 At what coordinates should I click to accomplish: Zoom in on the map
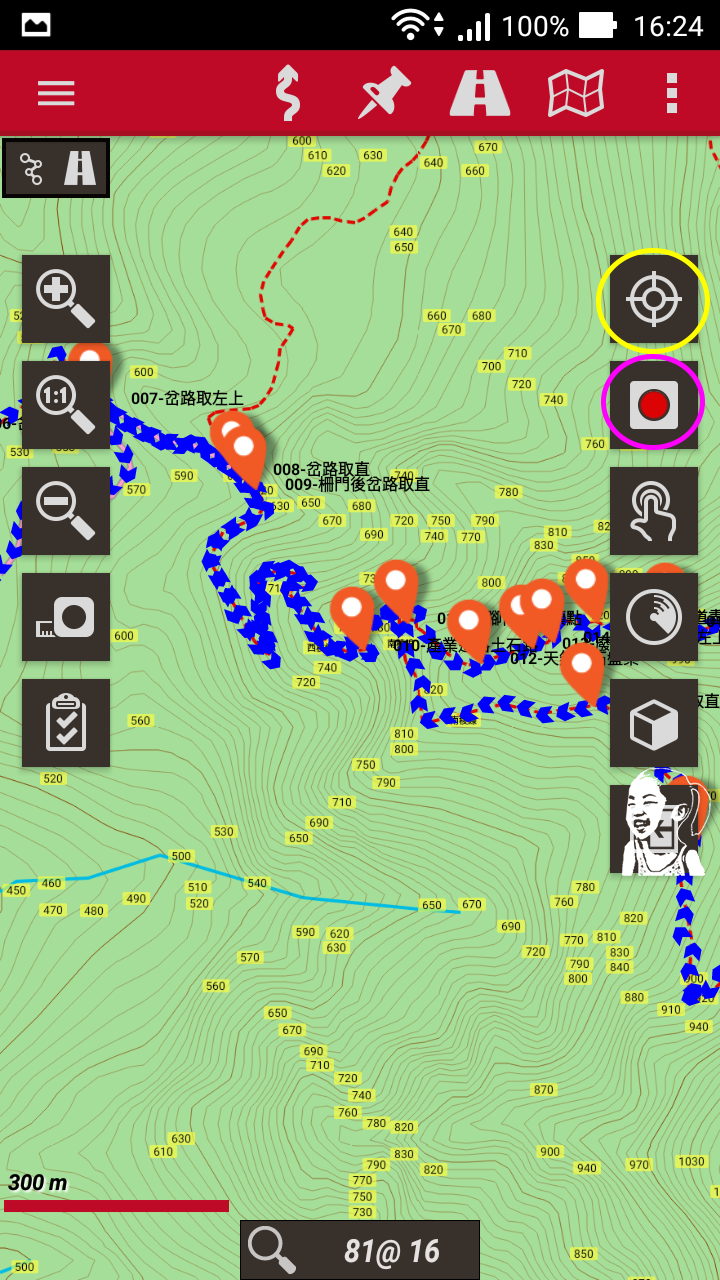pyautogui.click(x=66, y=299)
